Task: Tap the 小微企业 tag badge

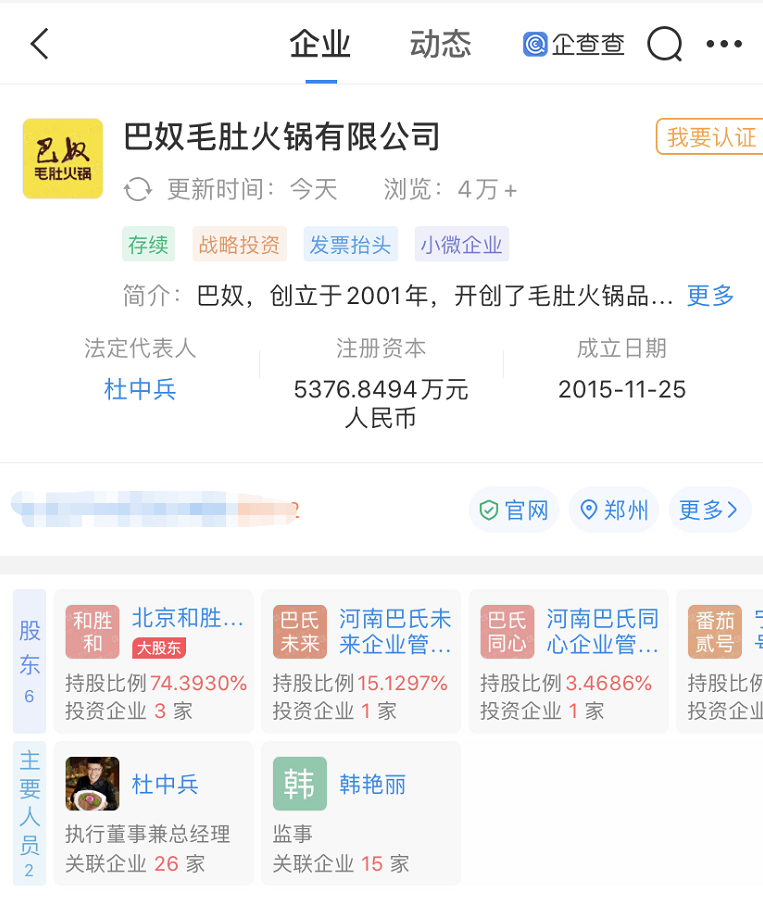Action: click(461, 245)
